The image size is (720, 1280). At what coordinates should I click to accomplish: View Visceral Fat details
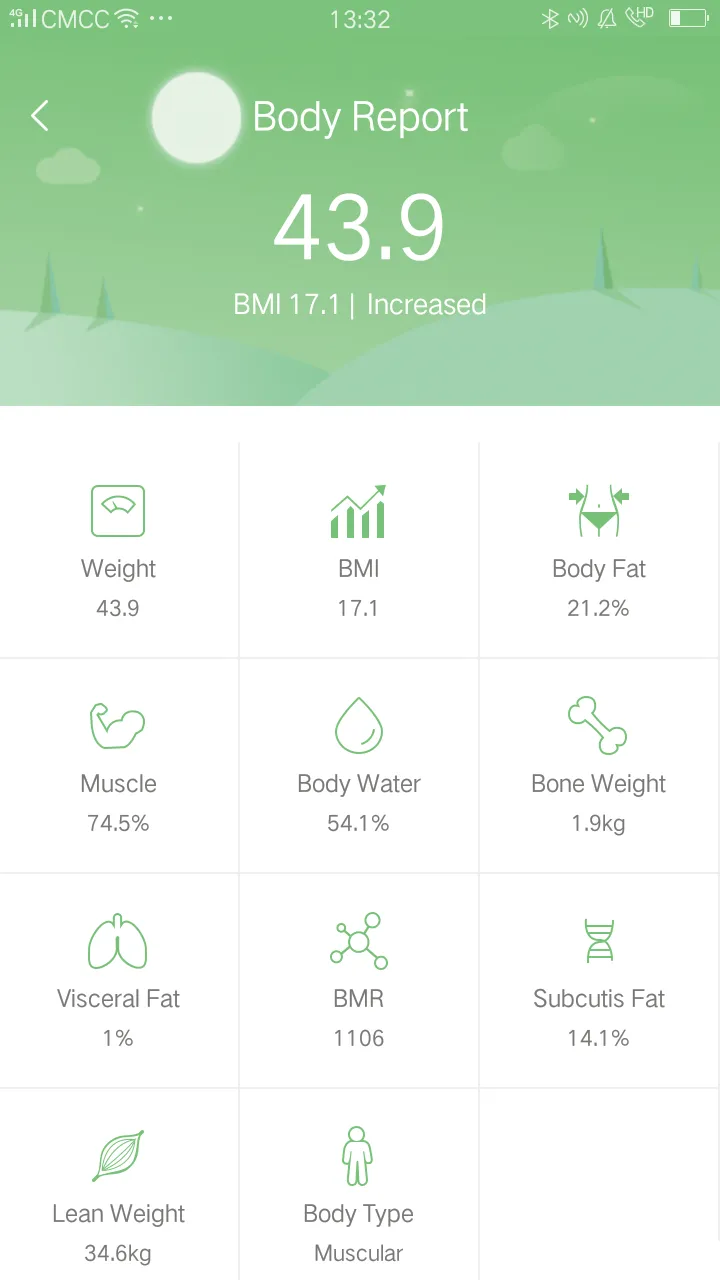coord(119,980)
